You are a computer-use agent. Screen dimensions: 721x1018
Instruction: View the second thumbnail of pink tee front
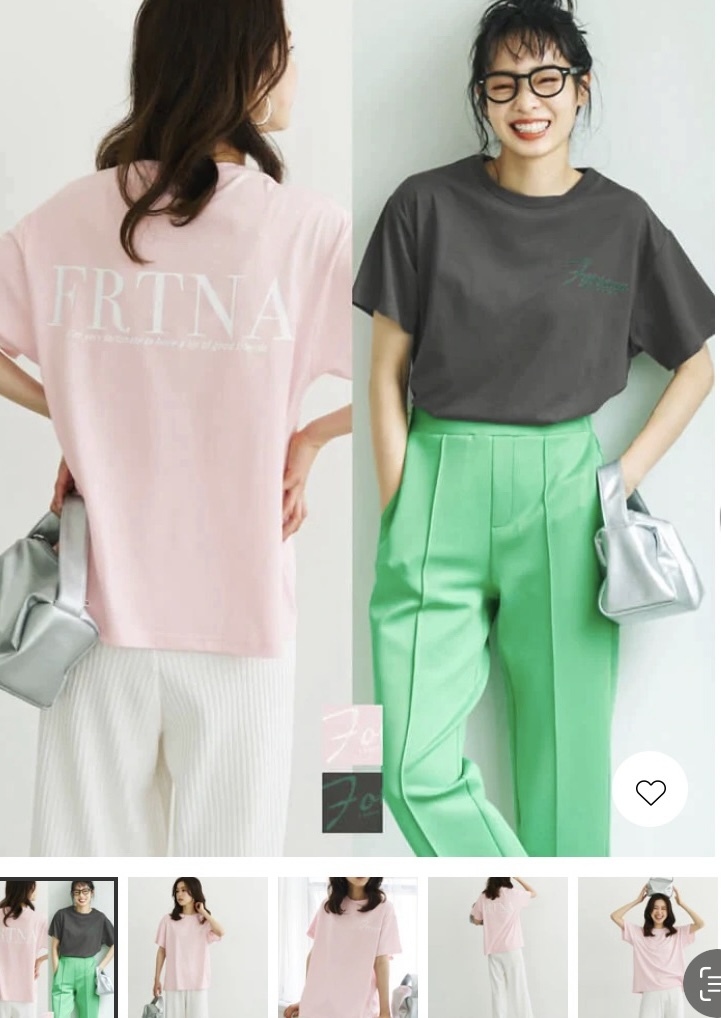click(198, 947)
